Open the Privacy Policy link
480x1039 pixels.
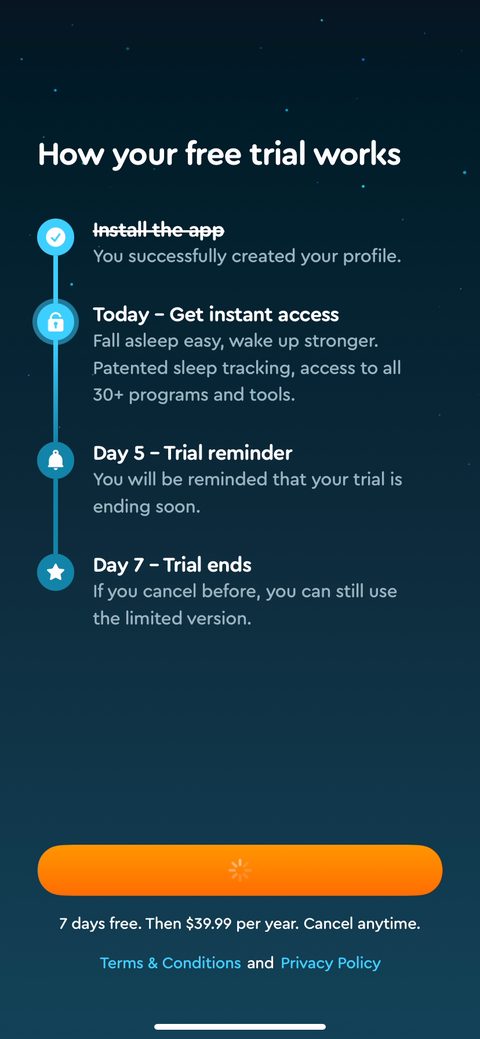tap(331, 963)
